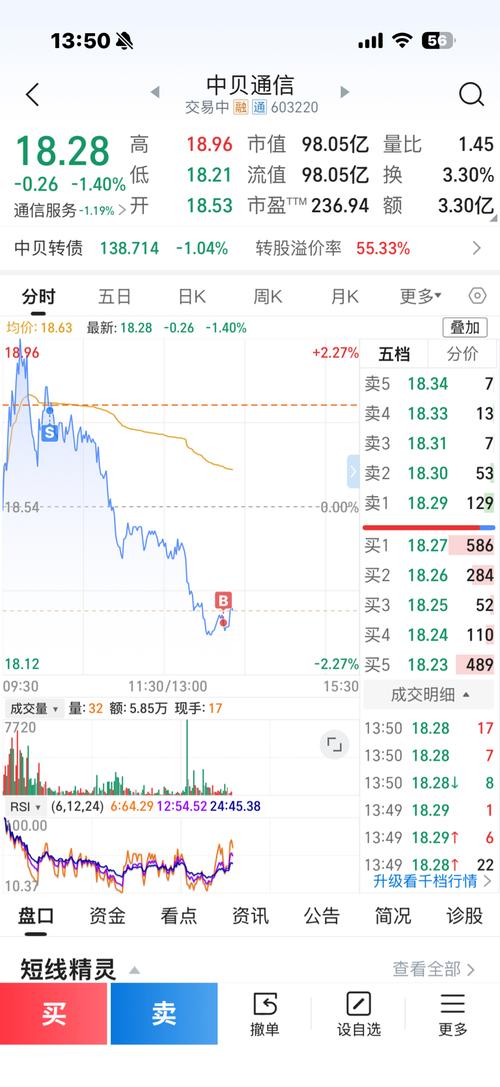Viewport: 500px width, 1087px height.
Task: Tap the 叠加 overlay button
Action: (x=465, y=327)
